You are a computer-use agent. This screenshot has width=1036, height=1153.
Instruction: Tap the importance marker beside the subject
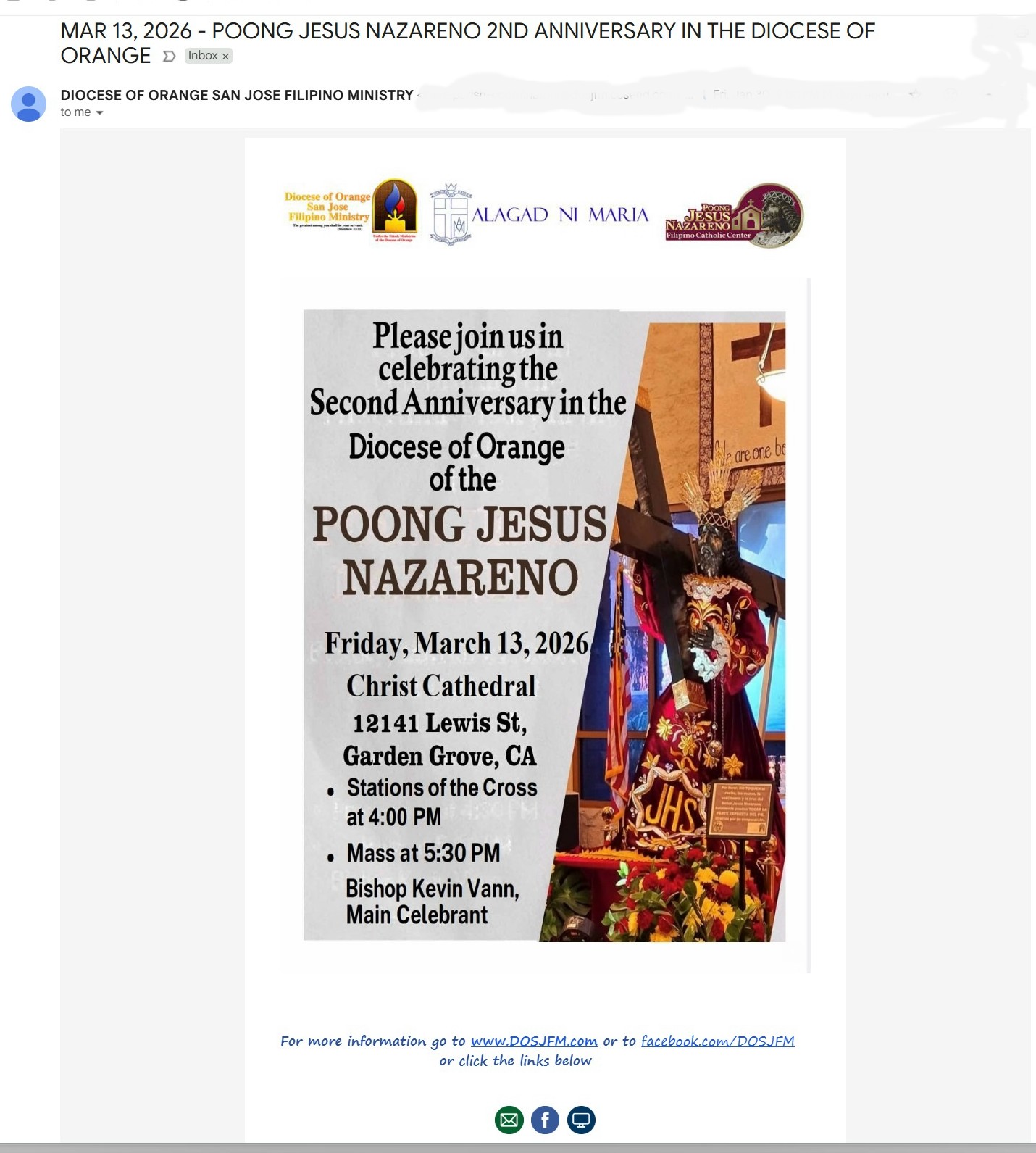[x=169, y=57]
